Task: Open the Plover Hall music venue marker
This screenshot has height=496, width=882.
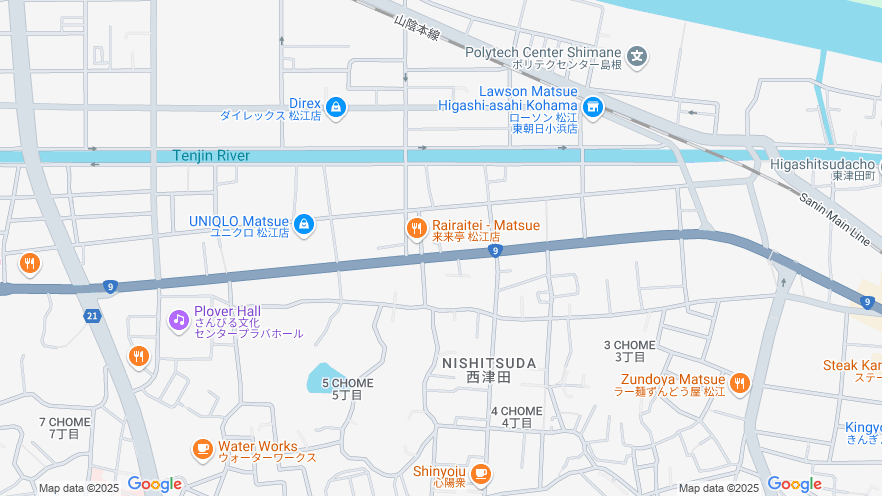Action: coord(178,320)
